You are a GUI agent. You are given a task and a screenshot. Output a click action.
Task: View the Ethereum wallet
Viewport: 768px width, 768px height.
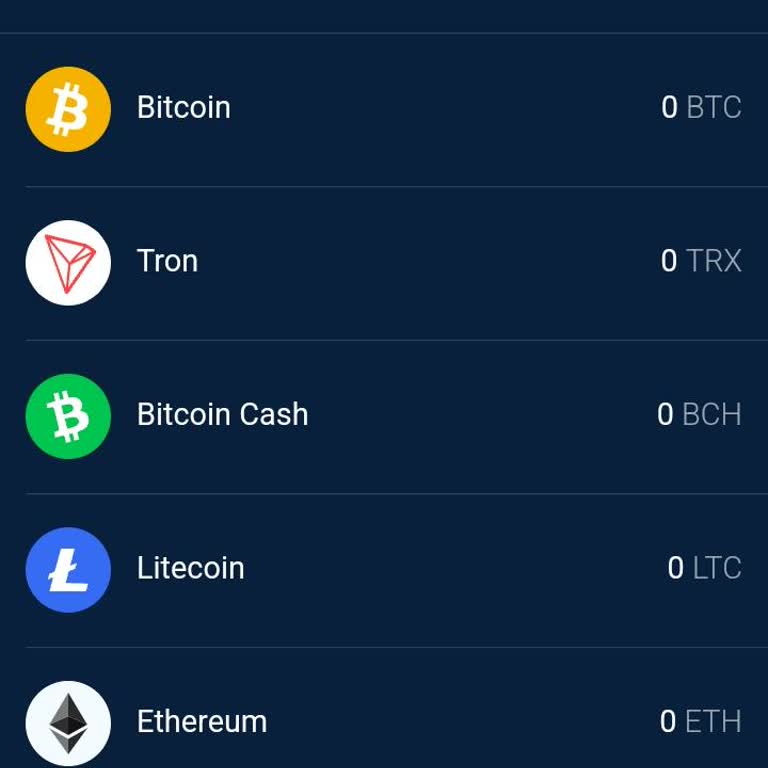tap(384, 721)
